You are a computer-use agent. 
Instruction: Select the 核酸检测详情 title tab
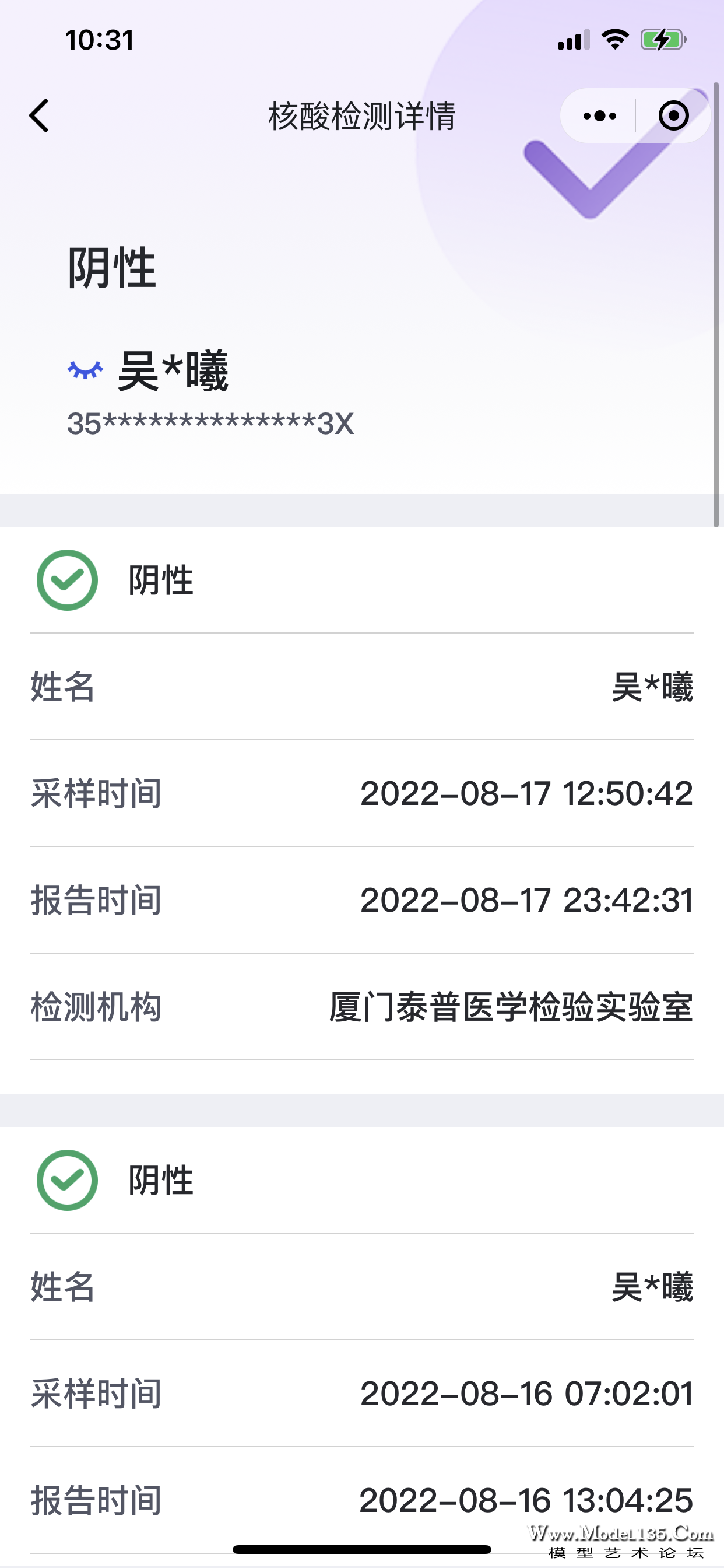tap(362, 117)
